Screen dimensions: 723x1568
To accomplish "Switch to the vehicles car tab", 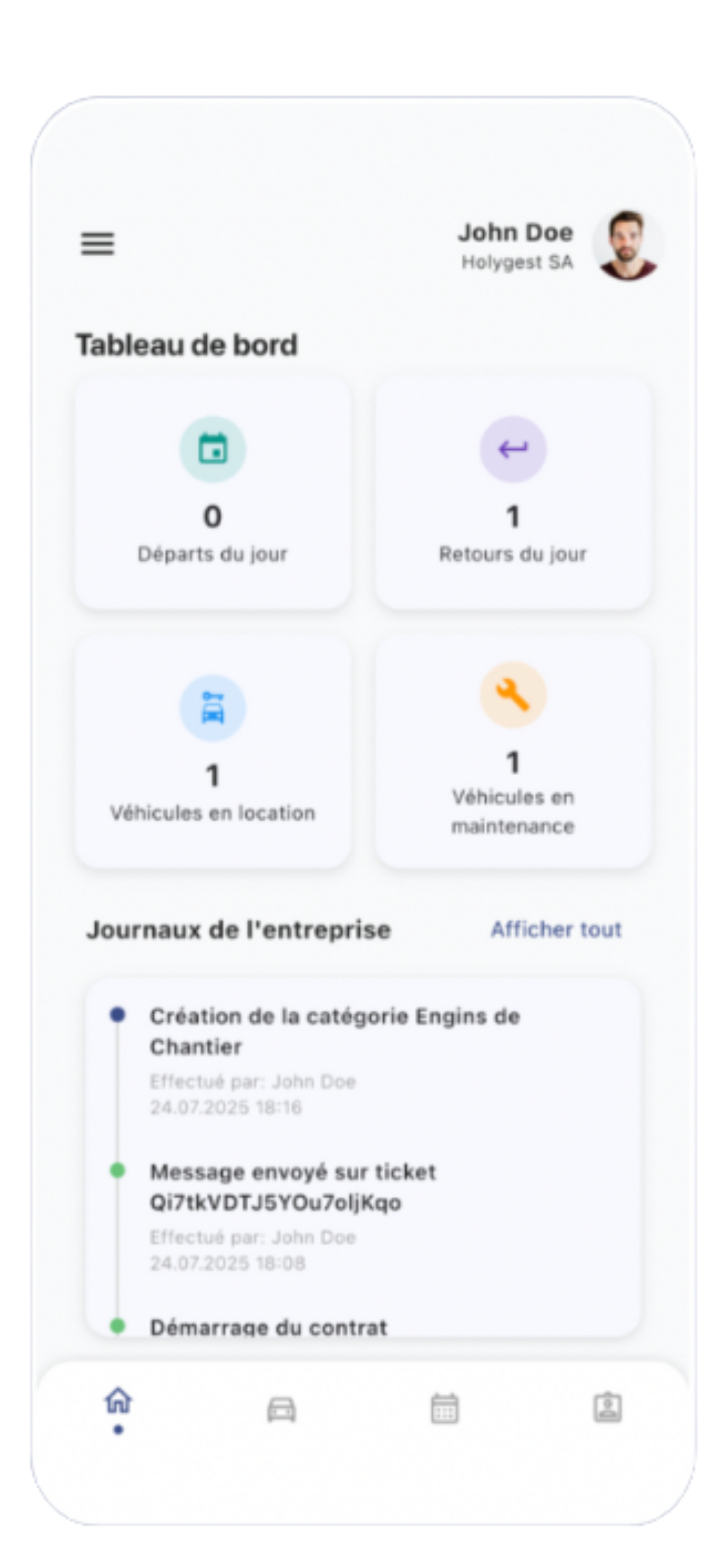I will click(x=281, y=1409).
